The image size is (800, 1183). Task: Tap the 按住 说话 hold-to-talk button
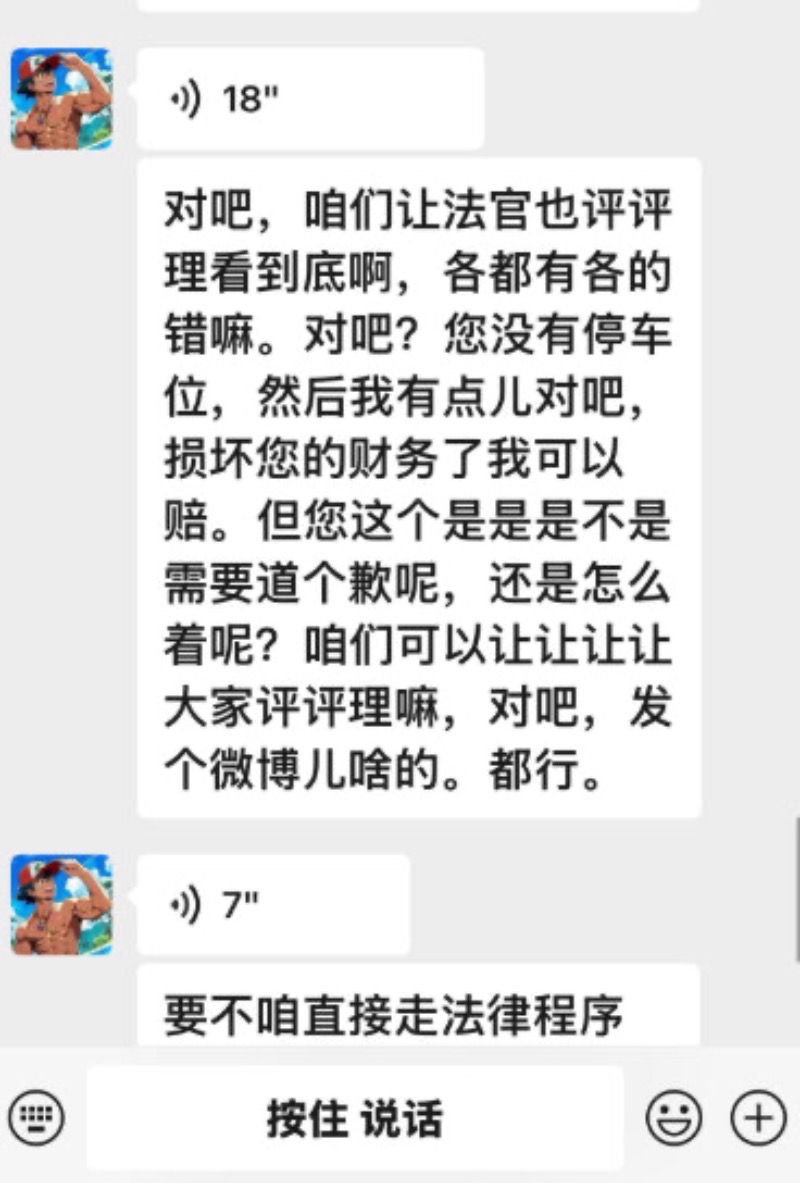[x=354, y=1117]
